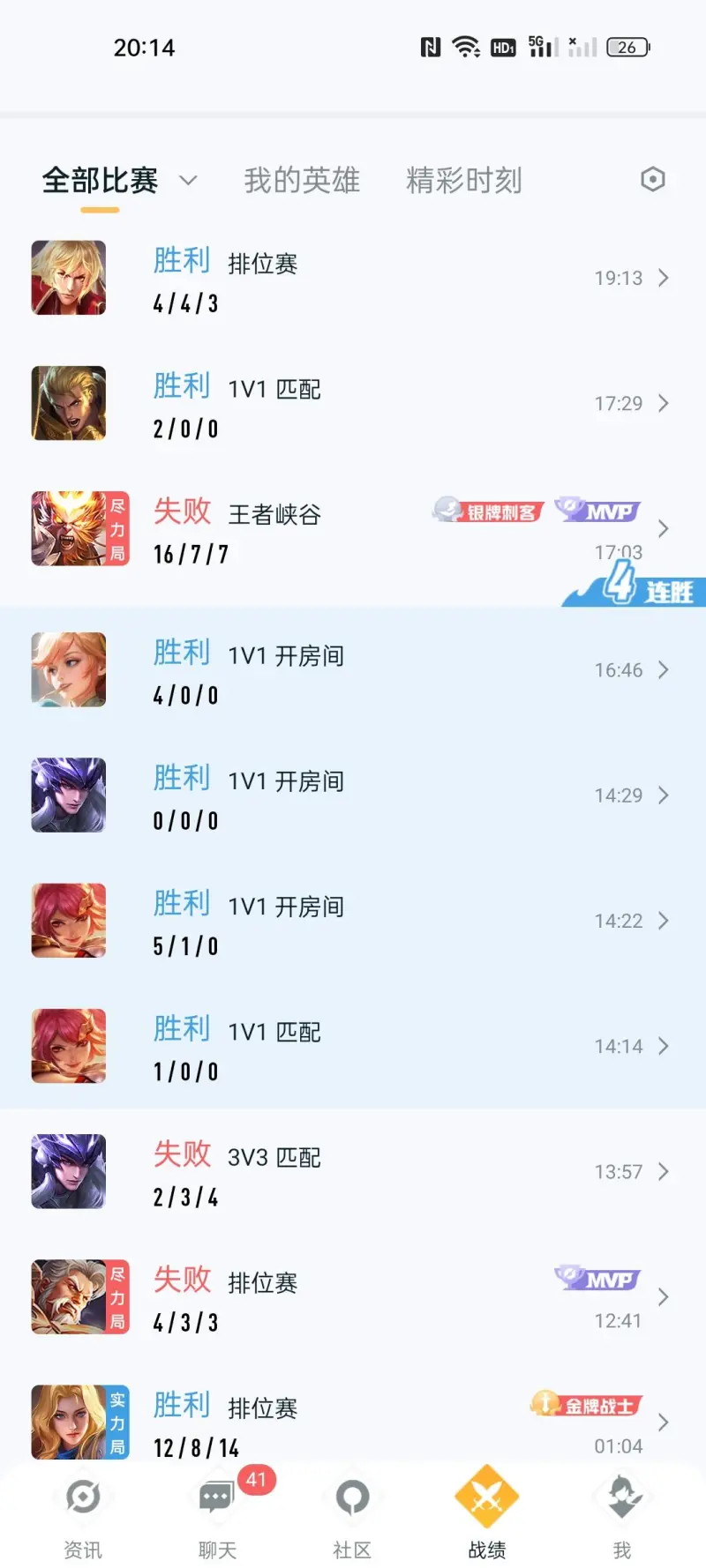Open the 16:46 1V1 开房间 match
Viewport: 706px width, 1568px height.
[x=353, y=670]
